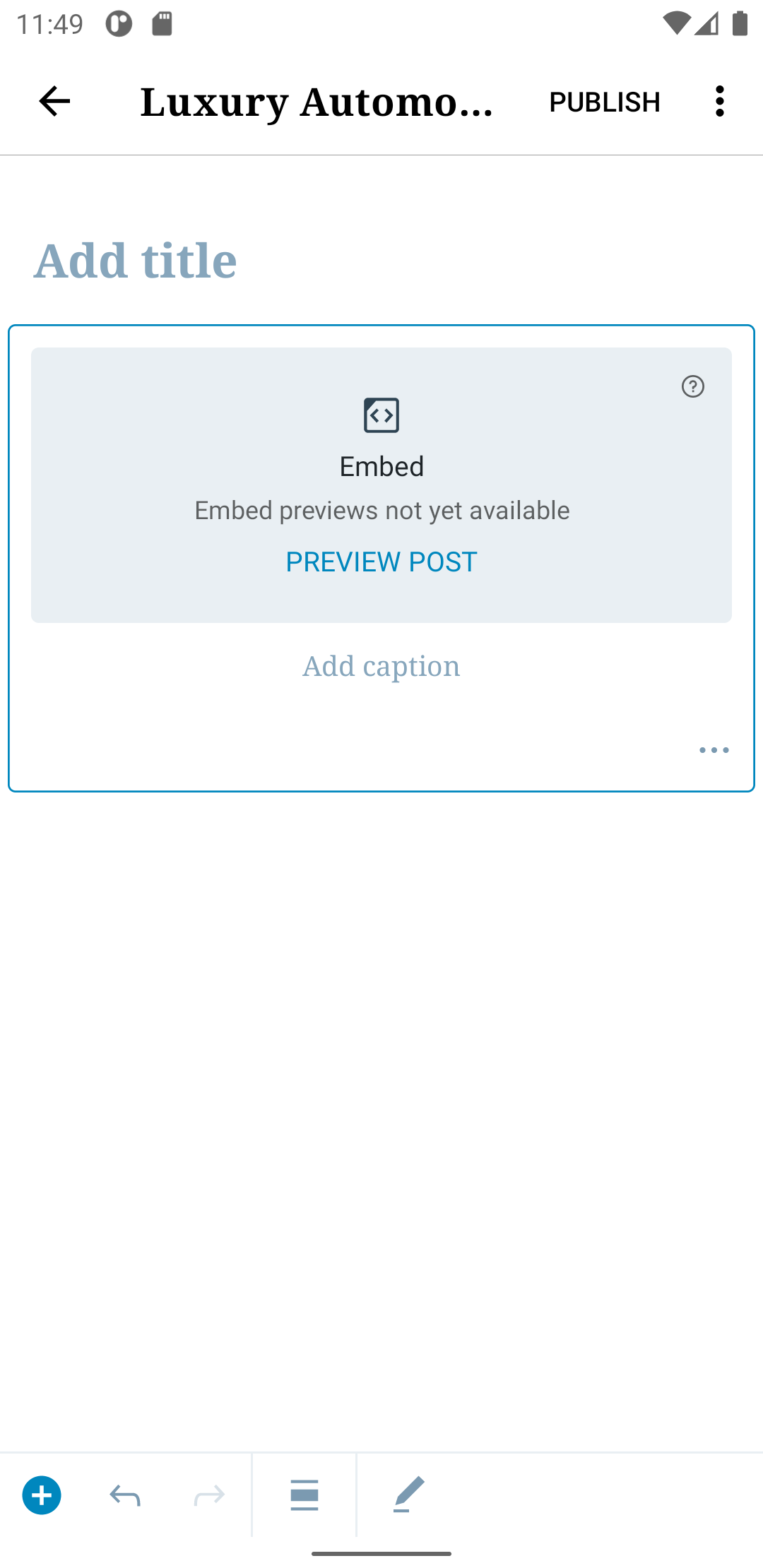This screenshot has width=763, height=1568.
Task: Tap the PUBLISH button
Action: [x=605, y=102]
